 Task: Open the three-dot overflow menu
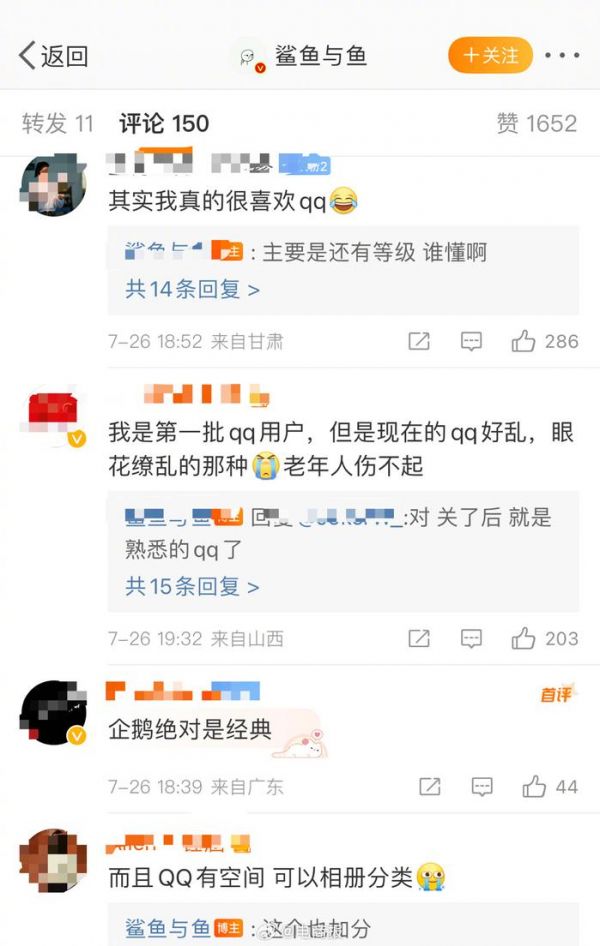tap(562, 55)
